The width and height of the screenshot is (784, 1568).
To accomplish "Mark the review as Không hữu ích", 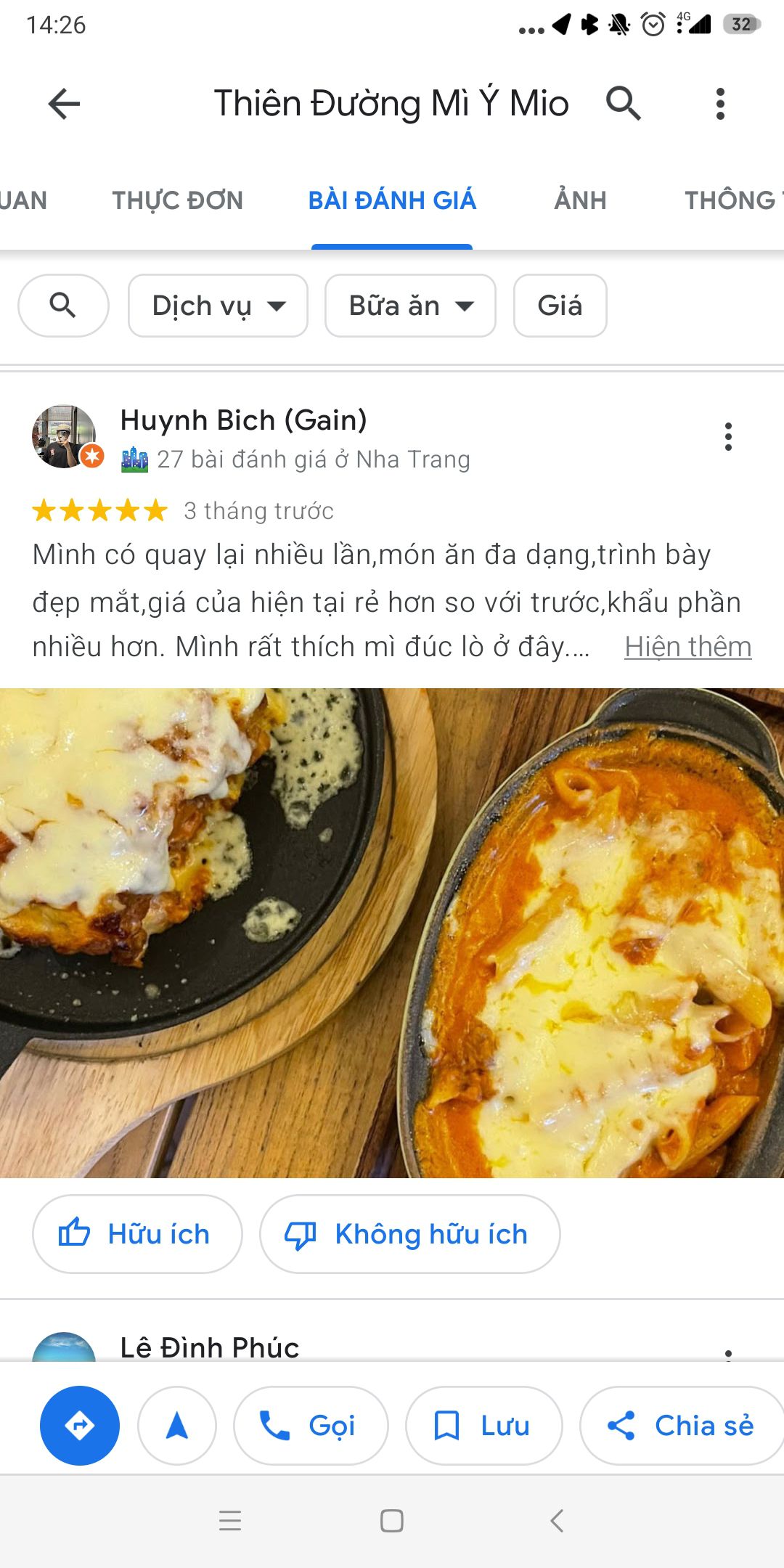I will point(409,1234).
